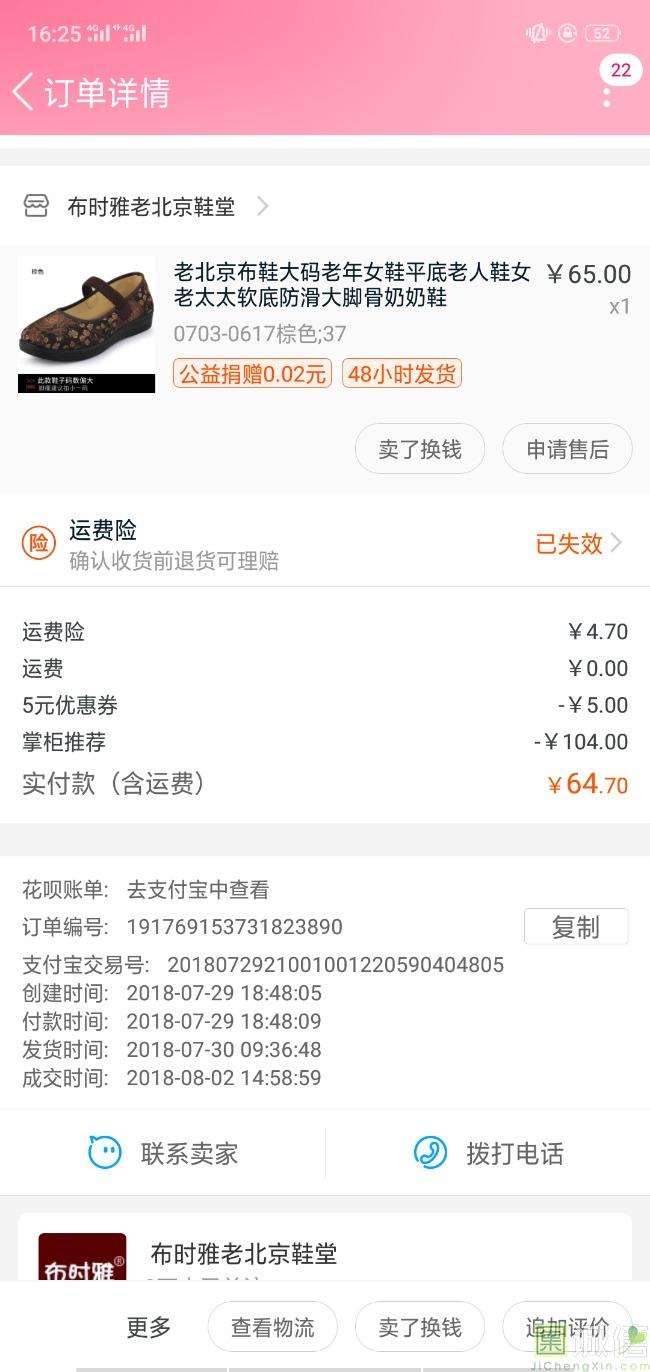View the 老北京布鞋 product item
This screenshot has height=1372, width=650.
(352, 285)
